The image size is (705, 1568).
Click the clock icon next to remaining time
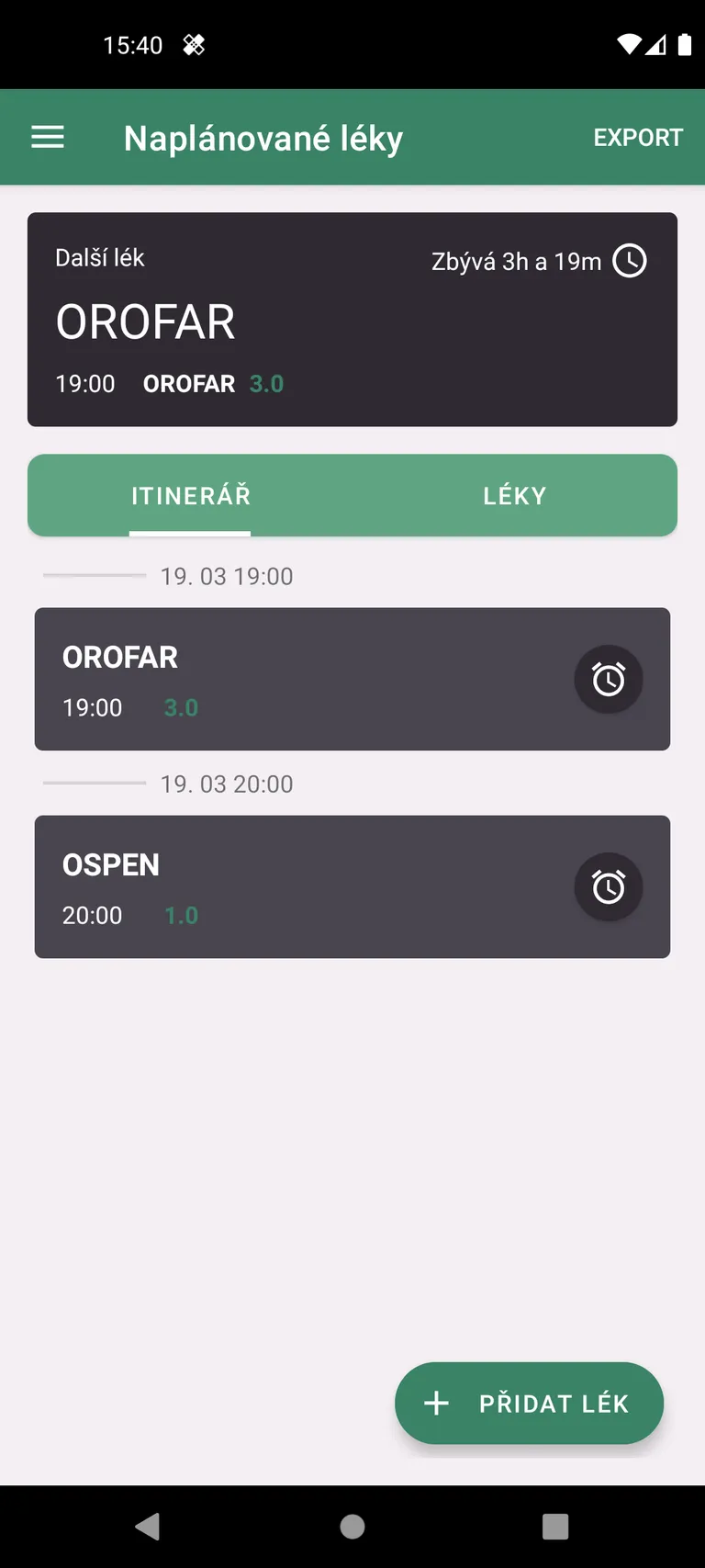[x=630, y=261]
